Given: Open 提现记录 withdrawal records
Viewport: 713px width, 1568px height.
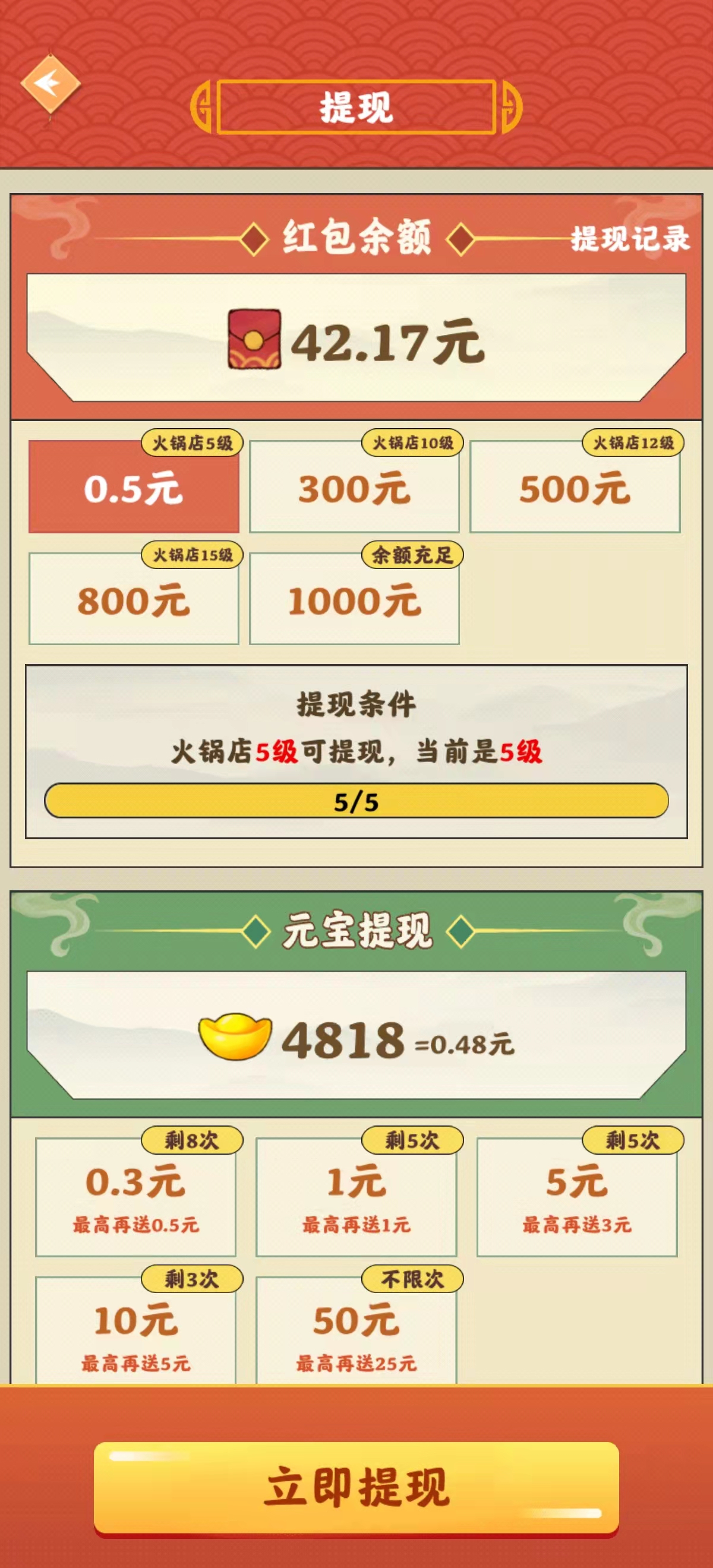Looking at the screenshot, I should 630,238.
